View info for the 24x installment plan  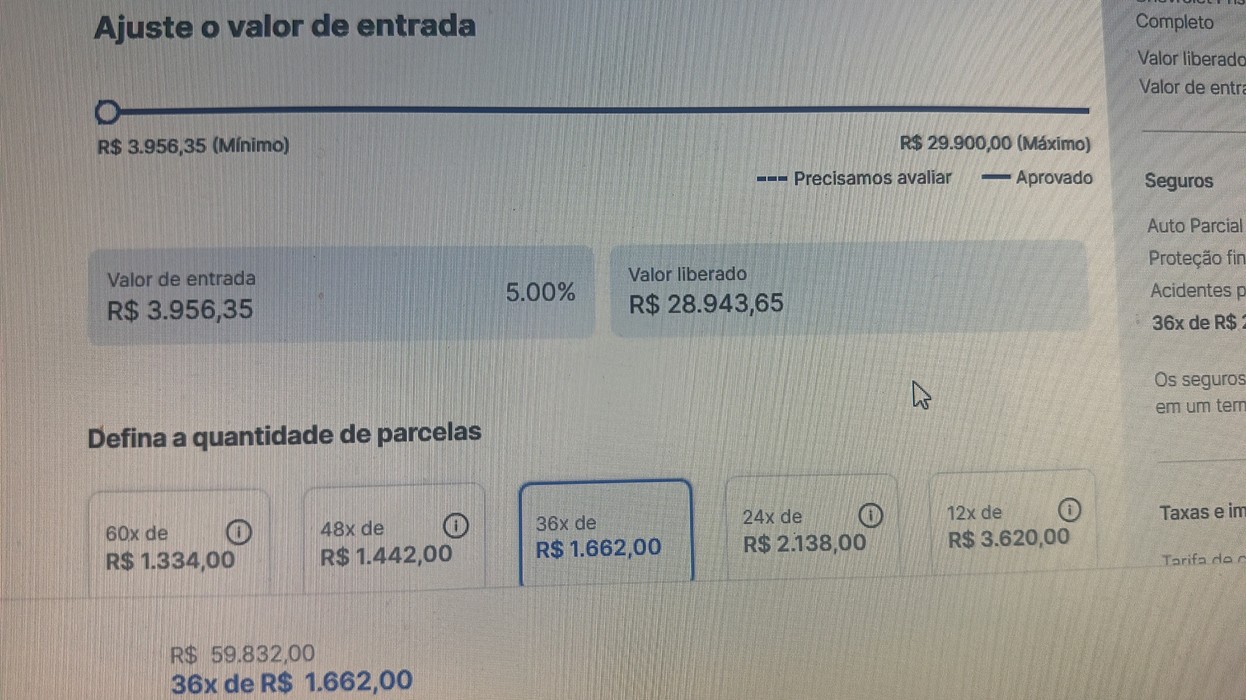coord(870,516)
